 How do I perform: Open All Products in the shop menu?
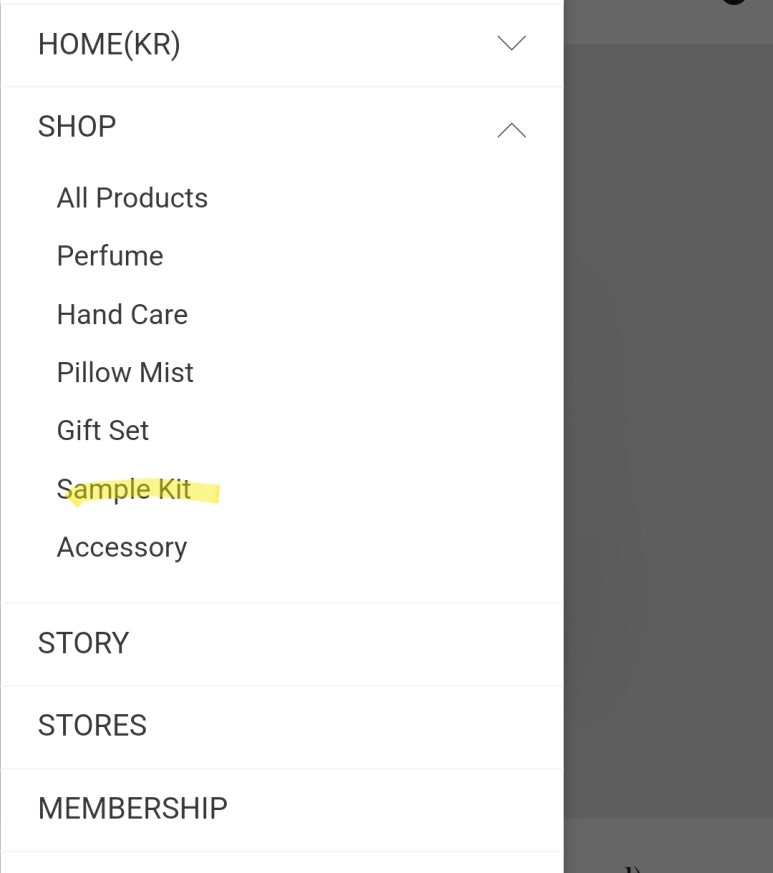pos(132,198)
